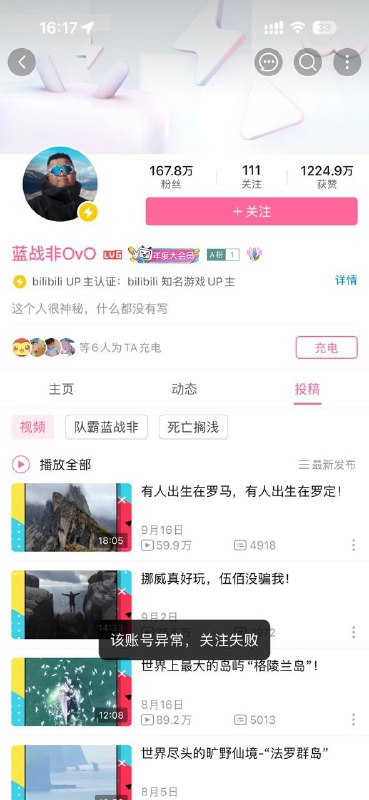The width and height of the screenshot is (369, 800).
Task: Open the three-dot overflow menu
Action: [347, 62]
